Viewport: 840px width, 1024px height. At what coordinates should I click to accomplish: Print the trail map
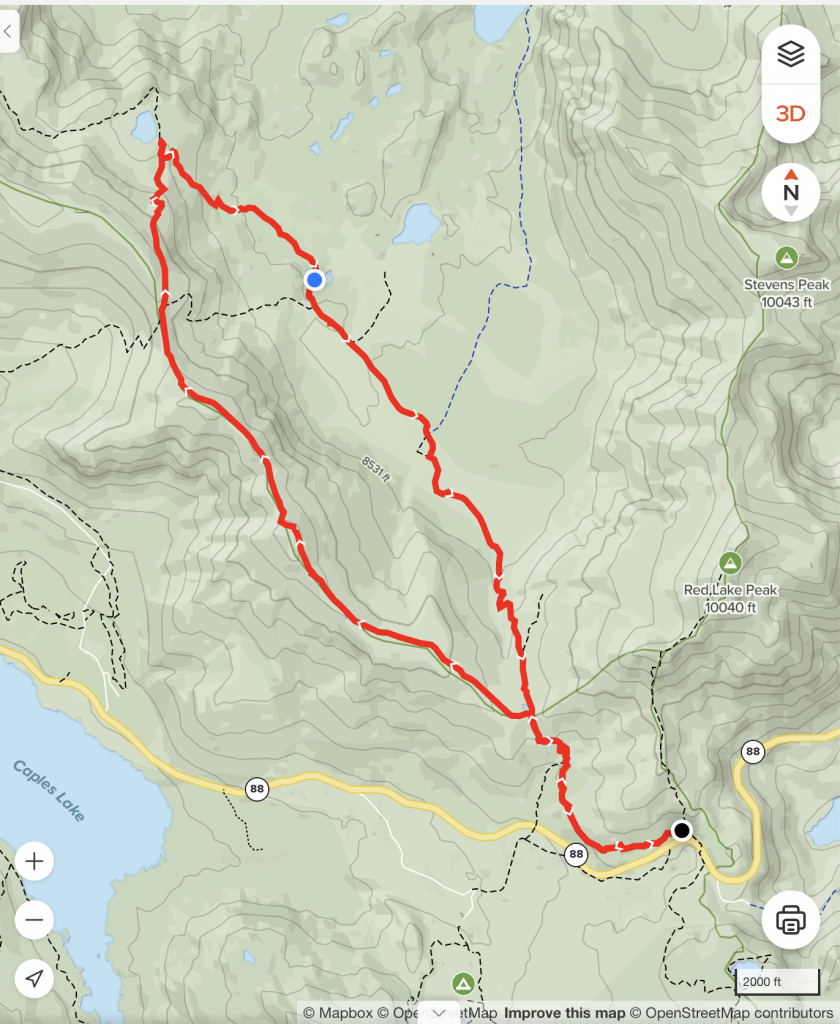click(790, 919)
